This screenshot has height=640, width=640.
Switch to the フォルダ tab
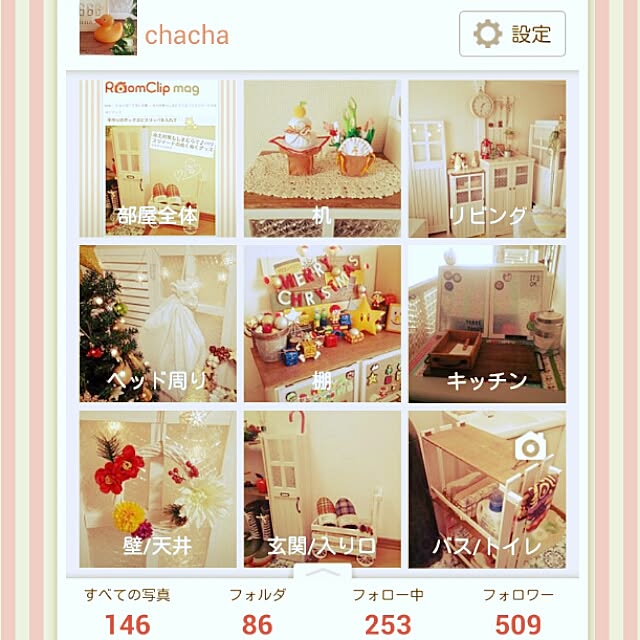(257, 611)
